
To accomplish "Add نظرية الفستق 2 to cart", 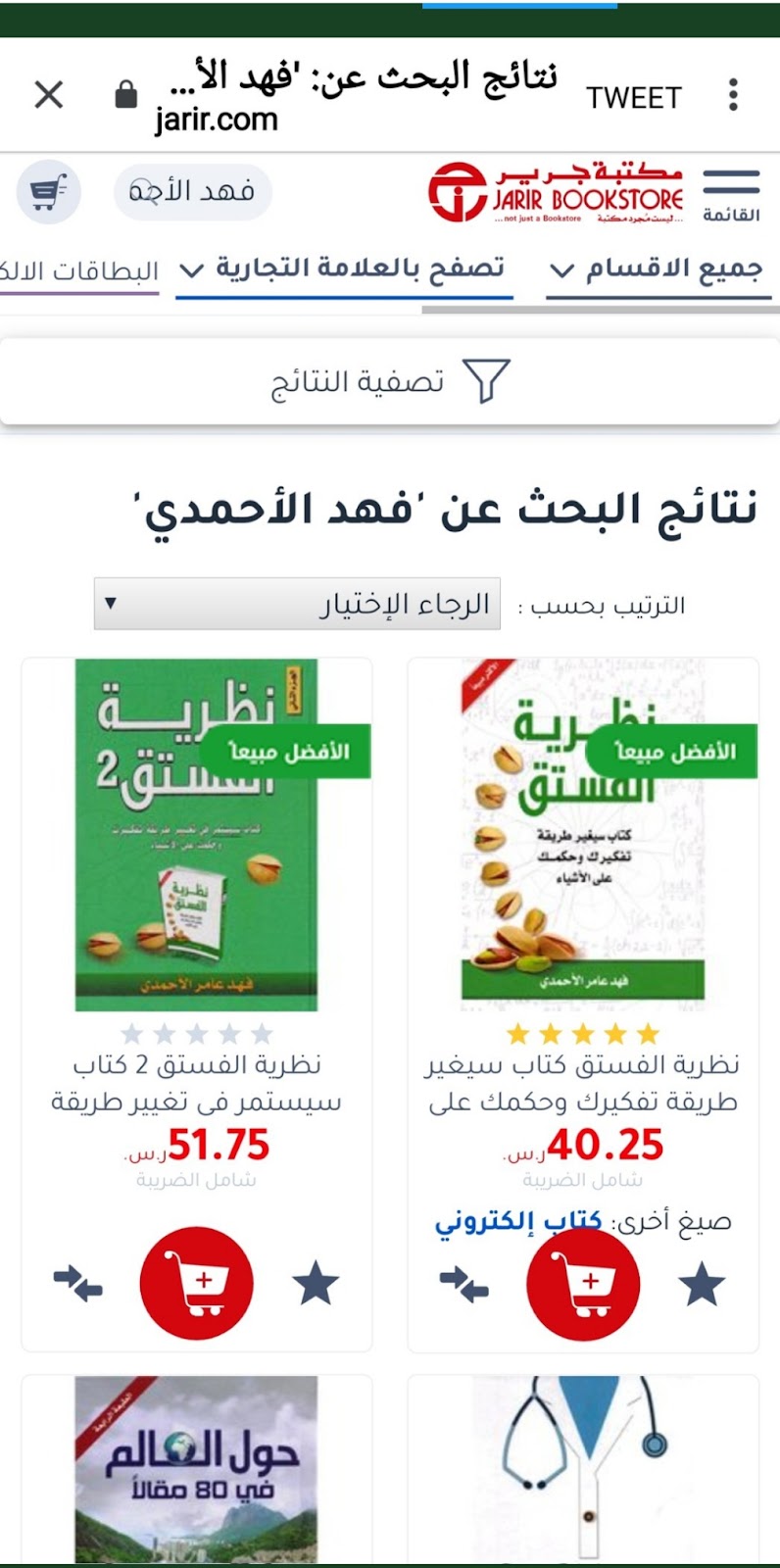I will click(x=197, y=1283).
